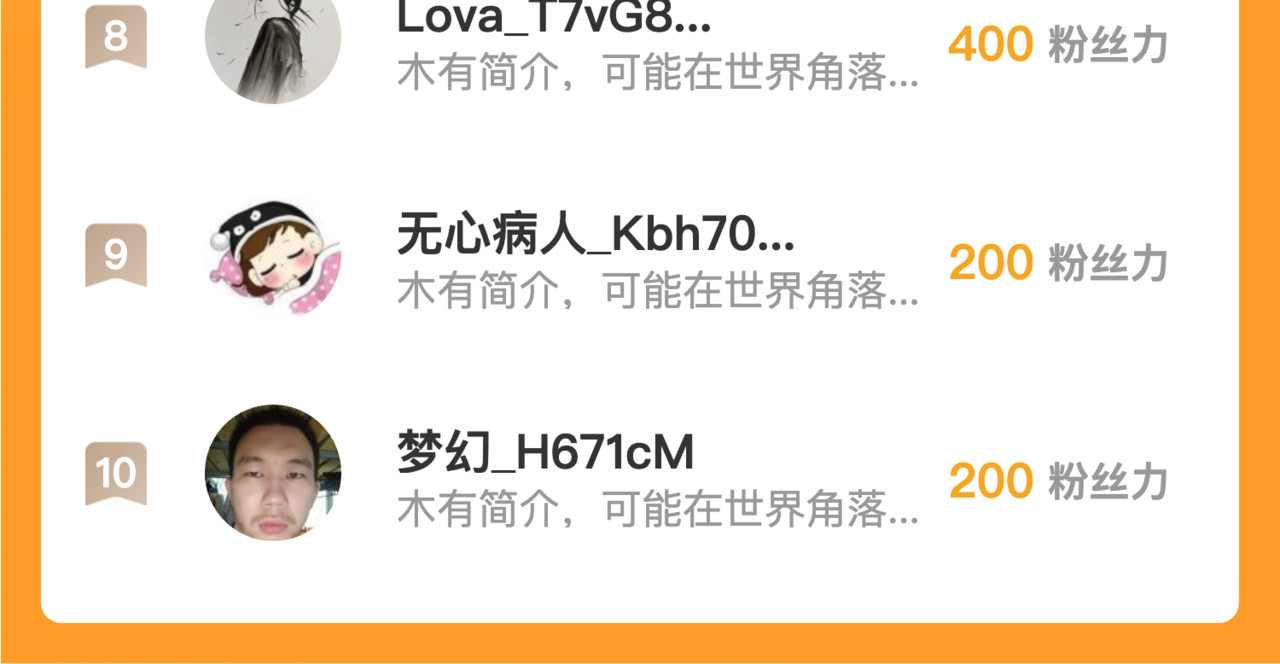Open 无心病人_Kbh70 fan ranking row
This screenshot has width=1280, height=664.
[x=640, y=262]
